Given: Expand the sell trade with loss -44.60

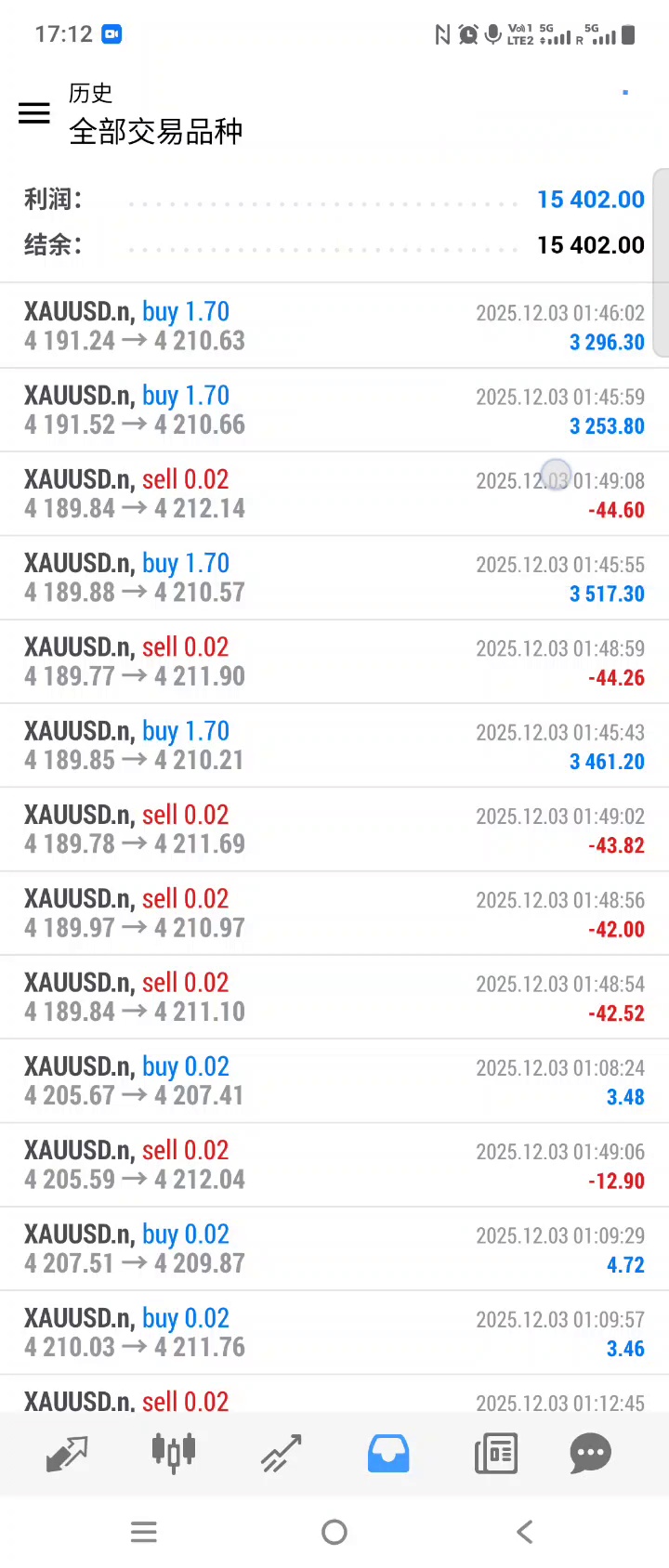Looking at the screenshot, I should point(334,494).
